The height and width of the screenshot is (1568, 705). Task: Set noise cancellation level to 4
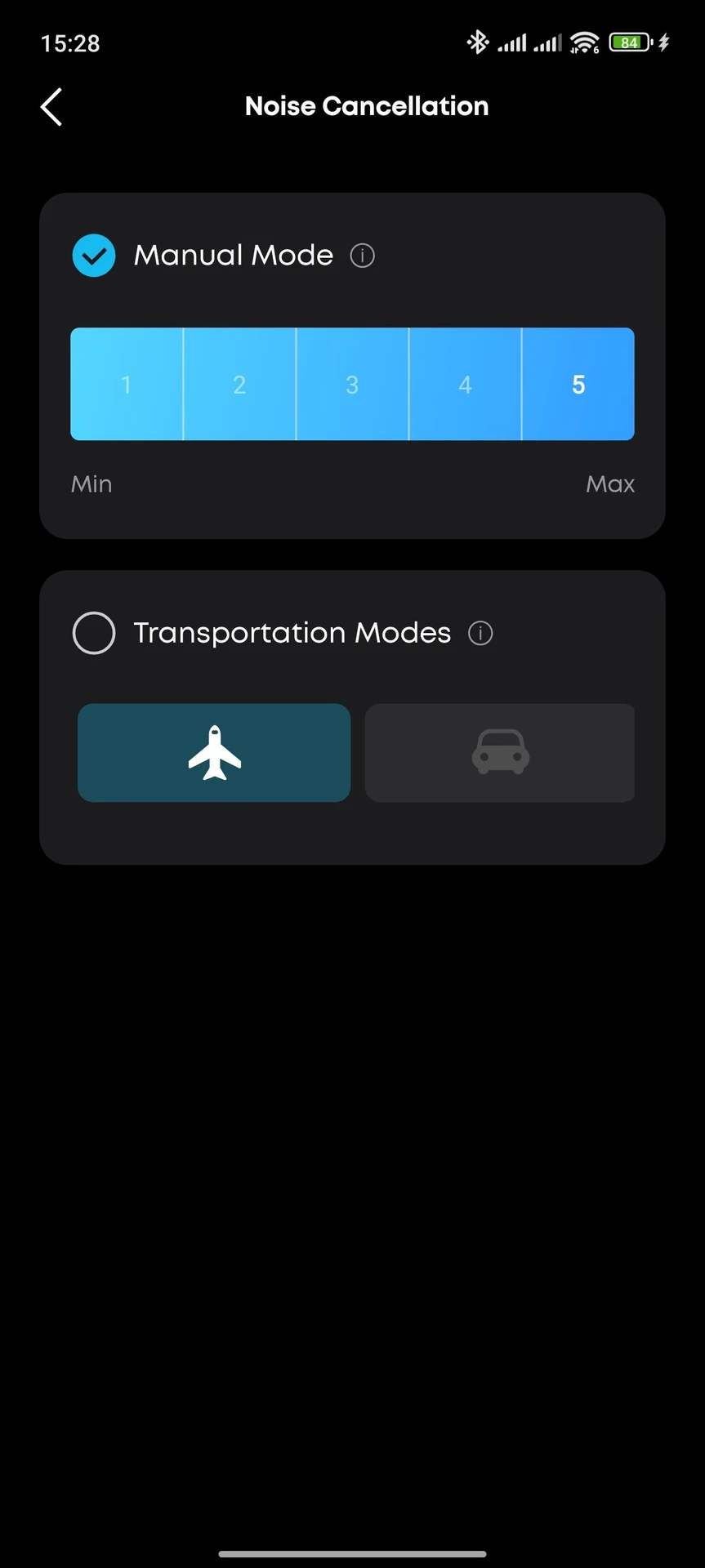tap(465, 384)
